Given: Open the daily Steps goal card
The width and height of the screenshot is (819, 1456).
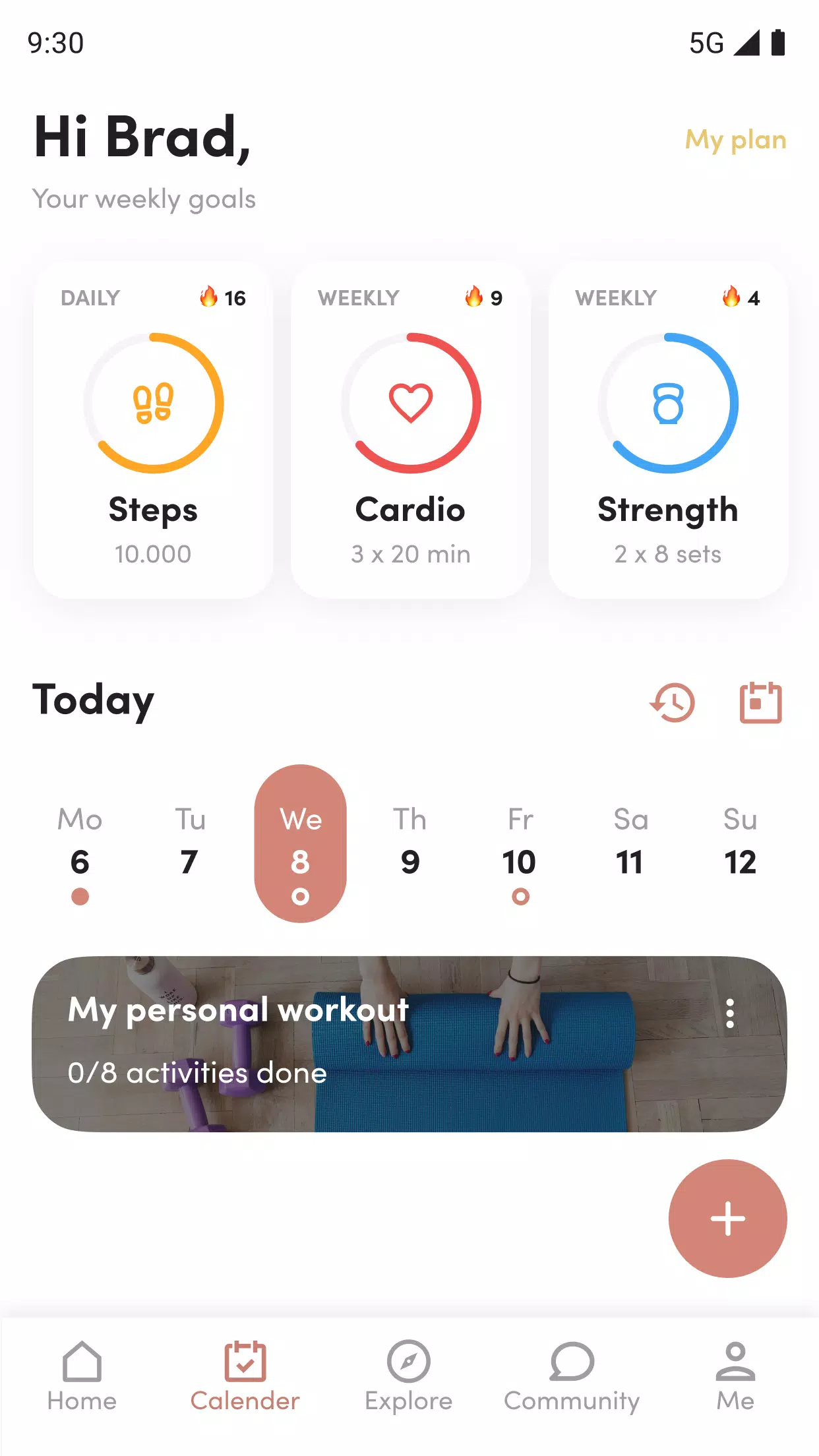Looking at the screenshot, I should pos(153,431).
